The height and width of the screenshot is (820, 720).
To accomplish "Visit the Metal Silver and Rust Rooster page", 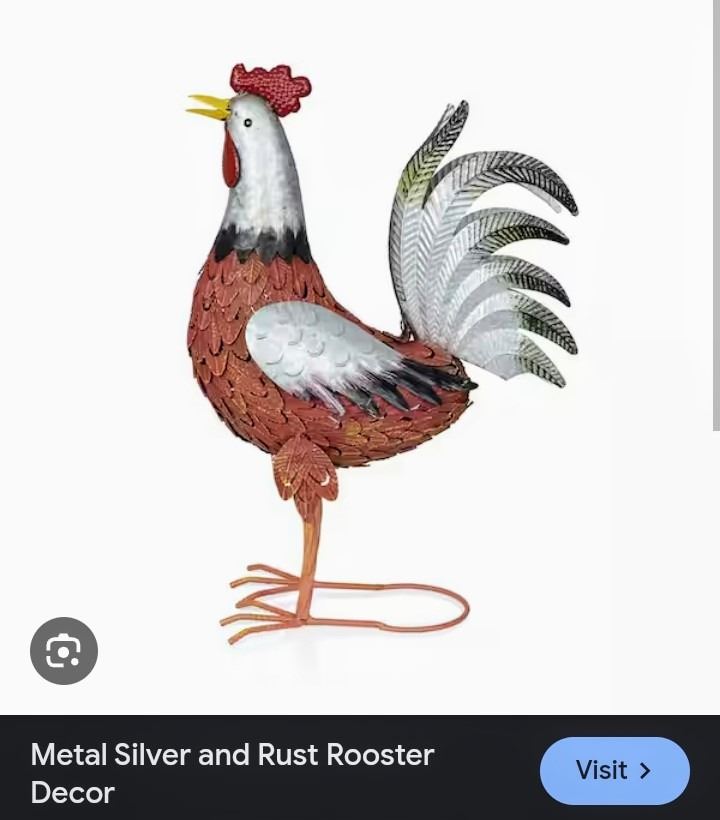I will coord(614,770).
